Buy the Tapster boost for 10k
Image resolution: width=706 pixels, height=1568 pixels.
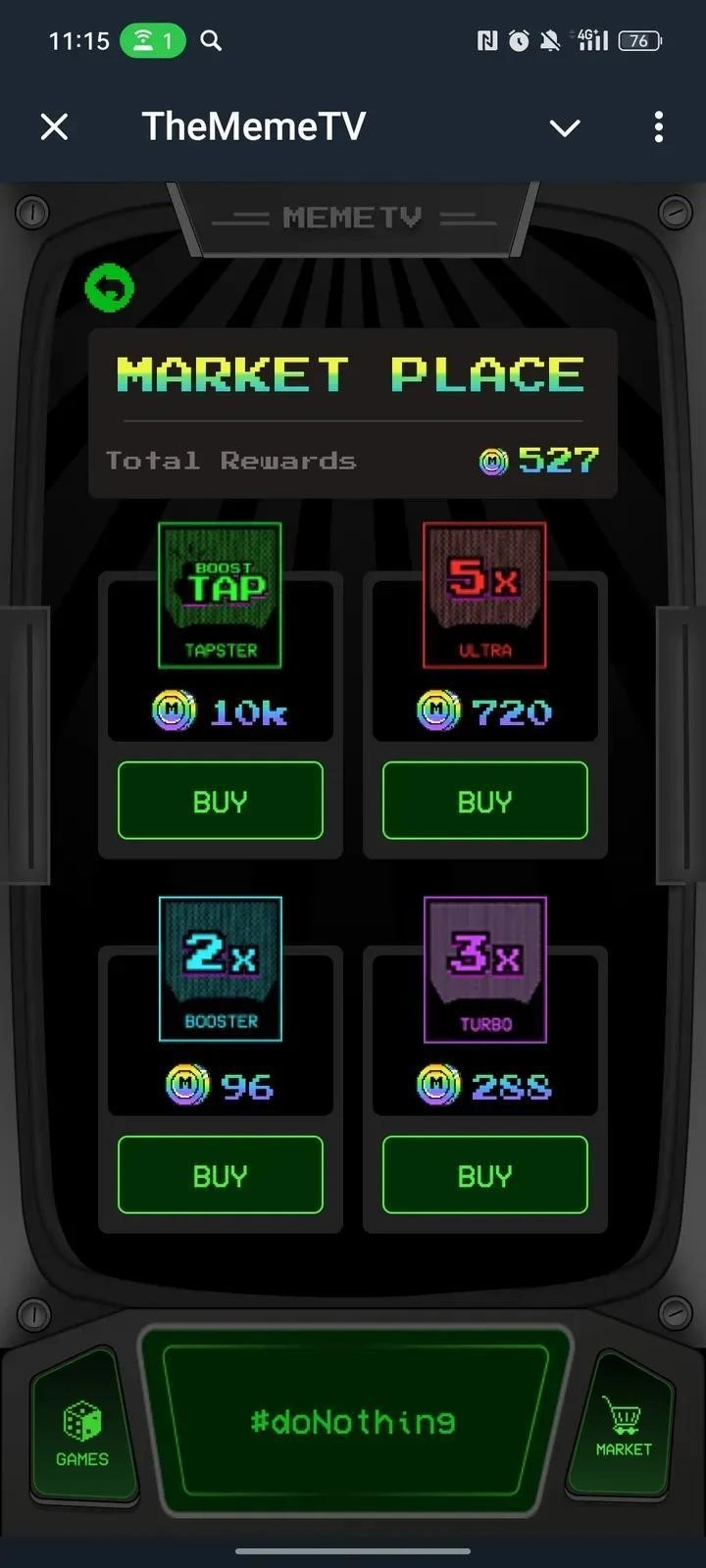click(221, 801)
